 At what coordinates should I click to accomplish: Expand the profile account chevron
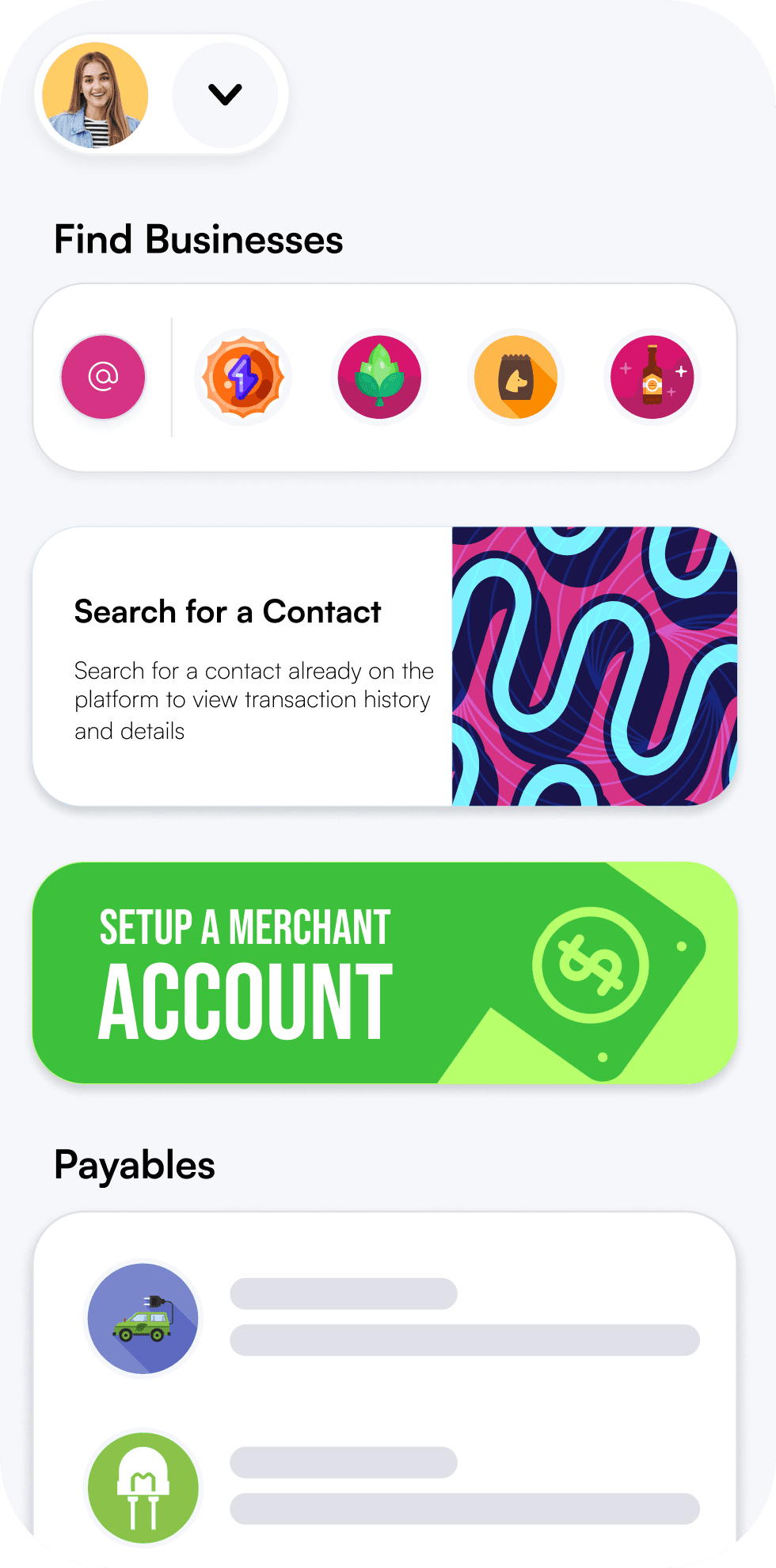coord(226,93)
